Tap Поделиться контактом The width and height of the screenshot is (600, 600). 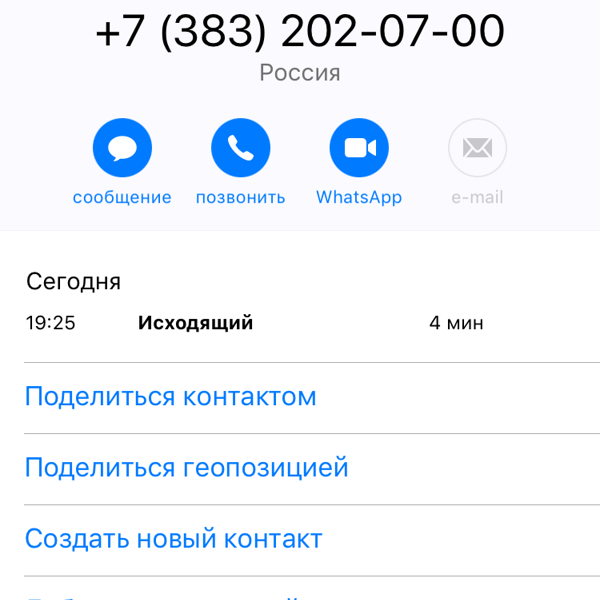[x=170, y=397]
